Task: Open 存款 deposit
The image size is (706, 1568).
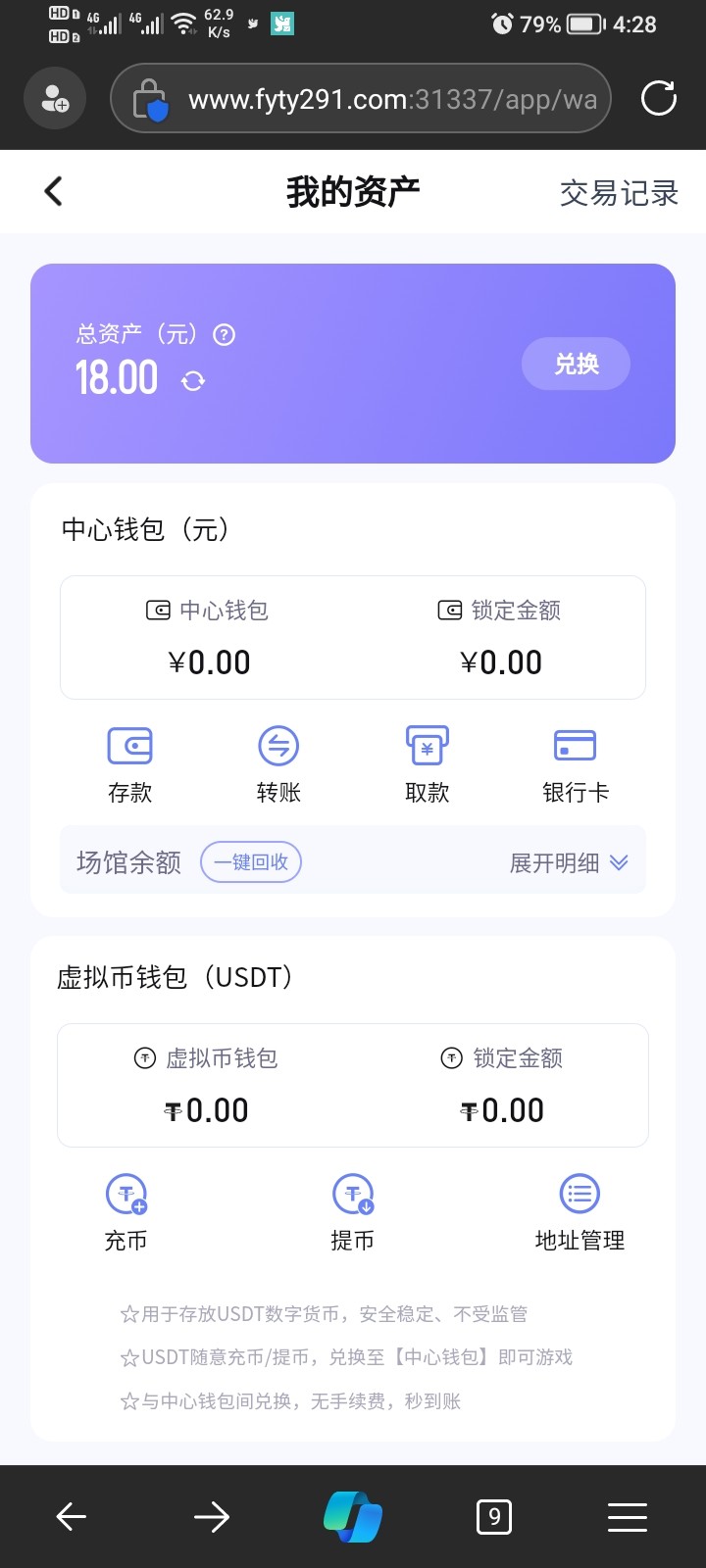Action: click(x=129, y=764)
